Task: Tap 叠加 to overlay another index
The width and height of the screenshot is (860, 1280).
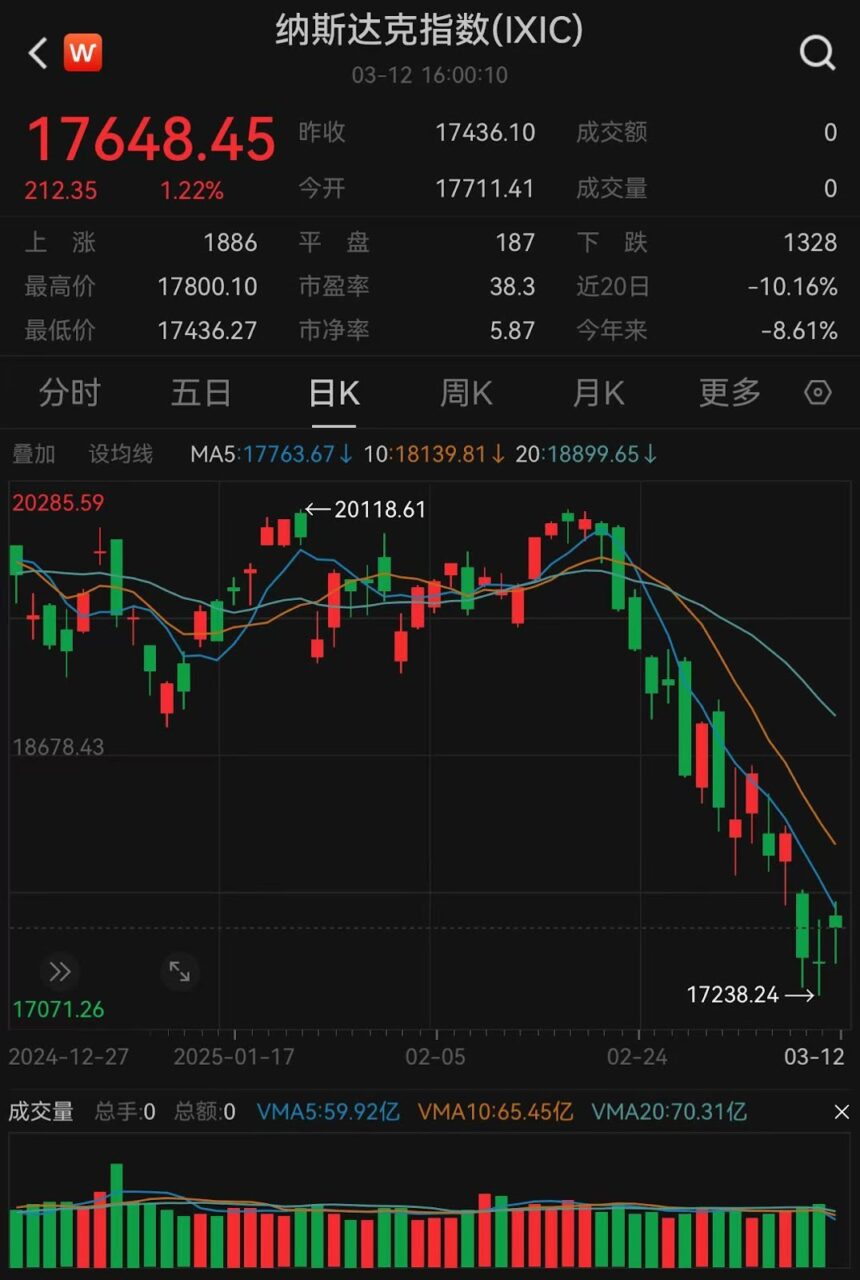Action: coord(34,454)
